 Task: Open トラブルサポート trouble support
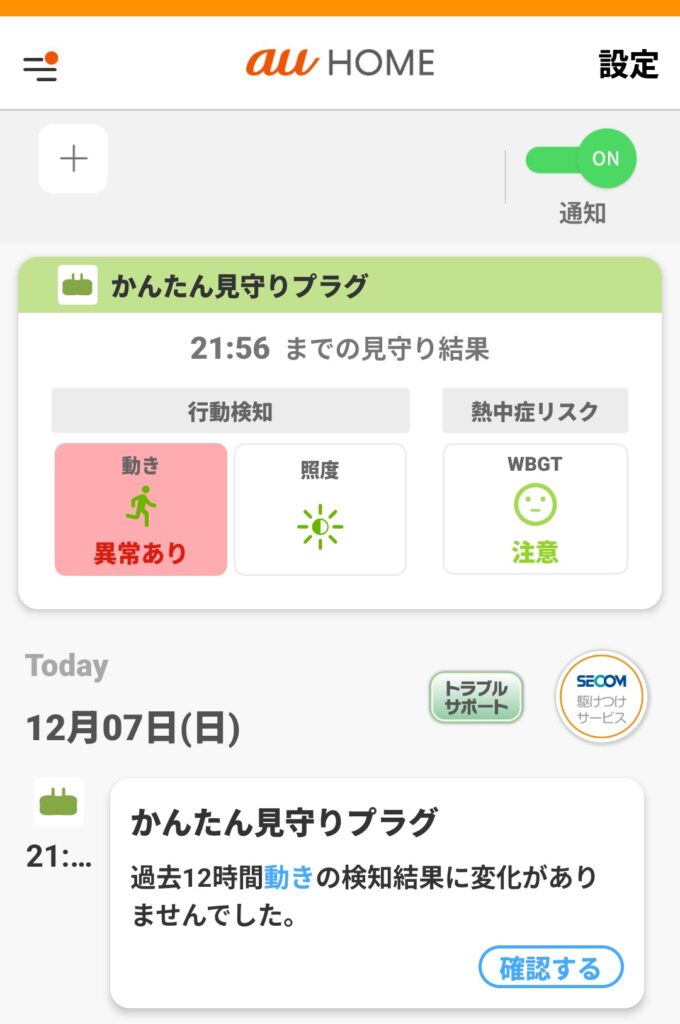(x=476, y=697)
